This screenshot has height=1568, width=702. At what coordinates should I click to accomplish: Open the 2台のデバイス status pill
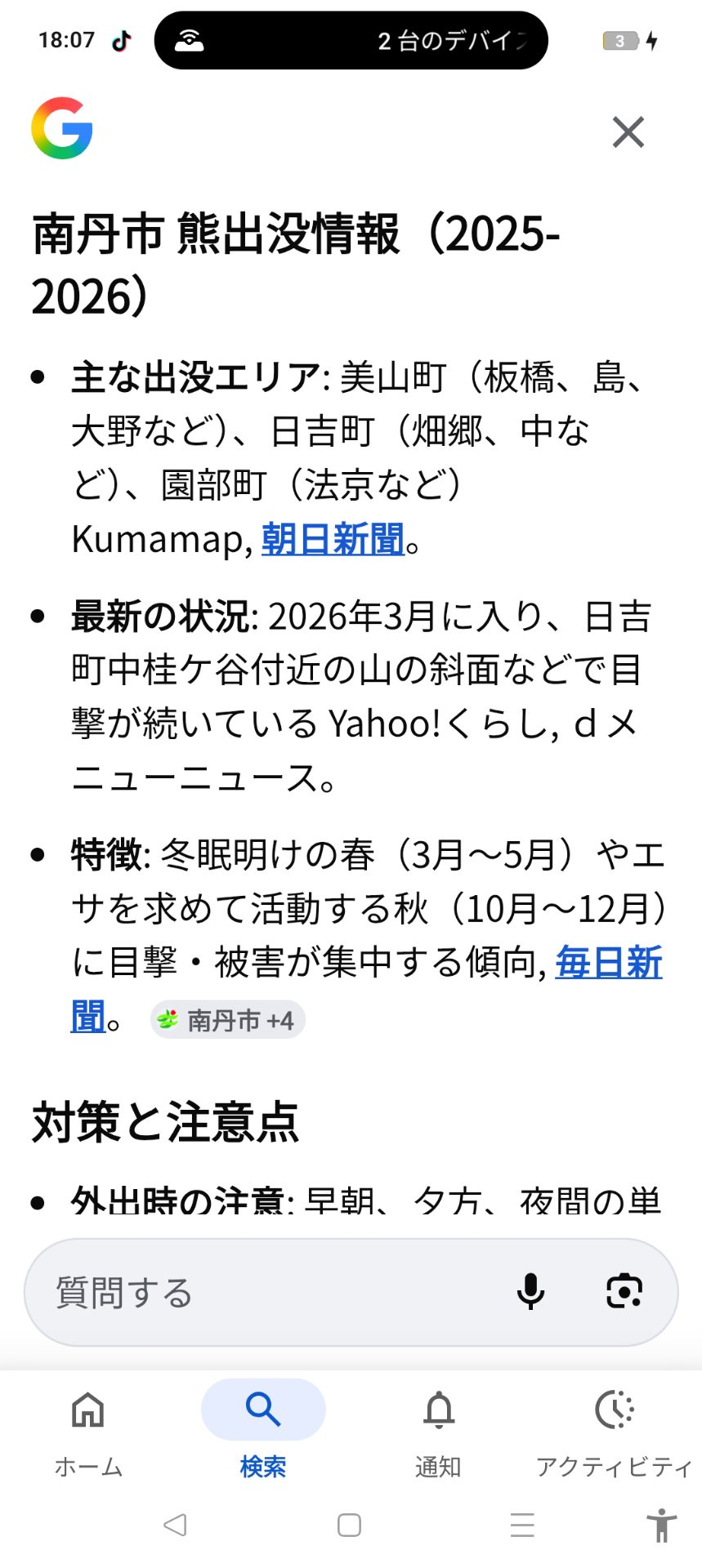click(x=351, y=40)
